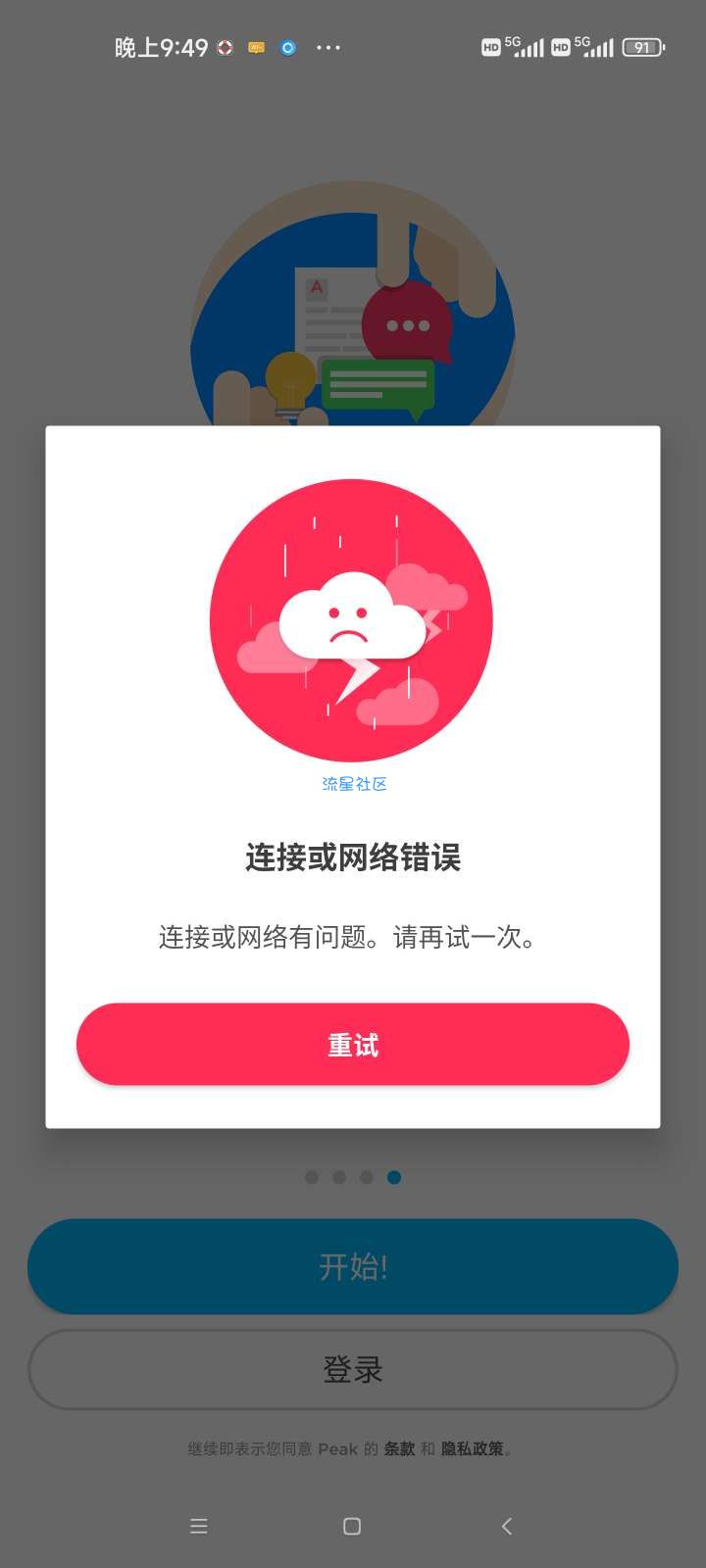Go to the system home screen
Screen dimensions: 706x1568
tap(352, 1526)
